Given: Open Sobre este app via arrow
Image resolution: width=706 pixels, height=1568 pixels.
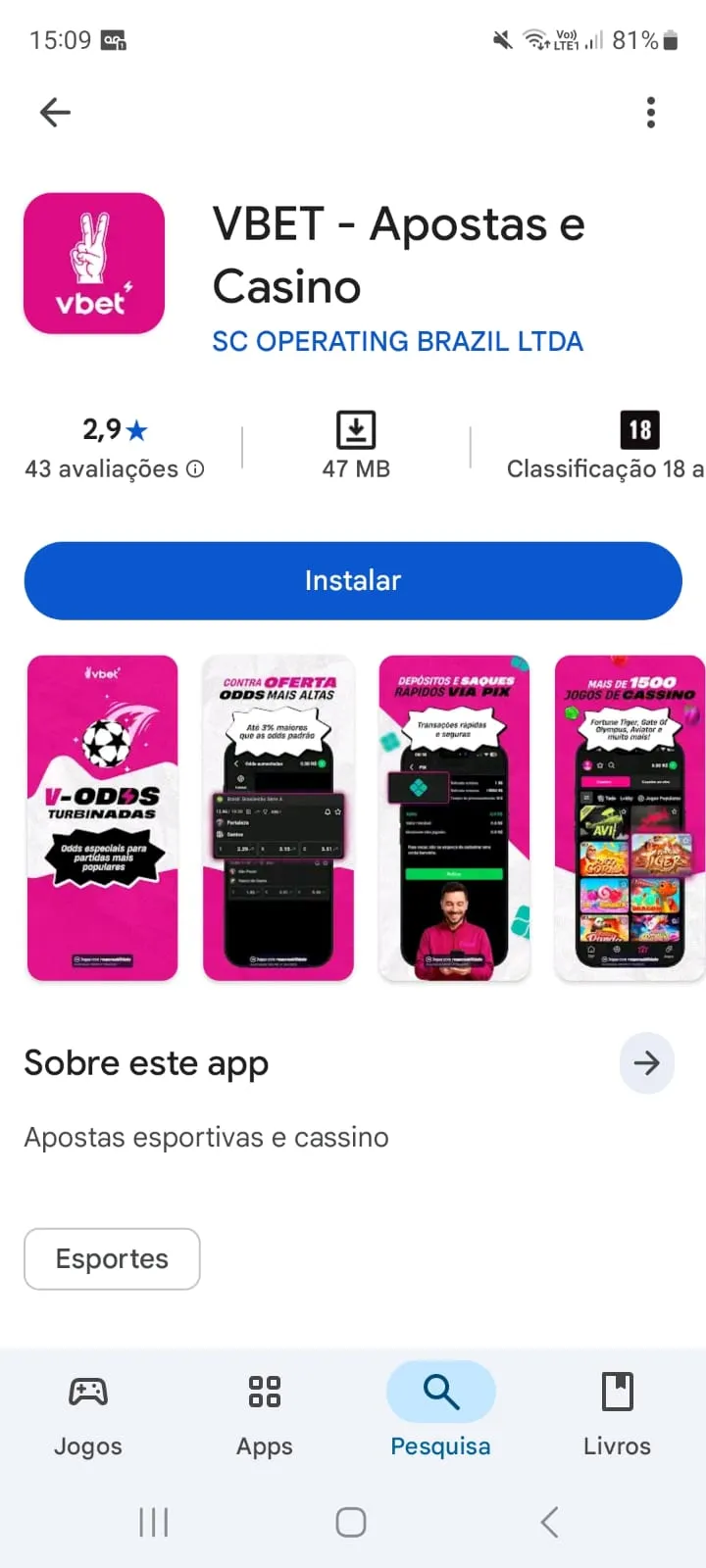Looking at the screenshot, I should (647, 1063).
